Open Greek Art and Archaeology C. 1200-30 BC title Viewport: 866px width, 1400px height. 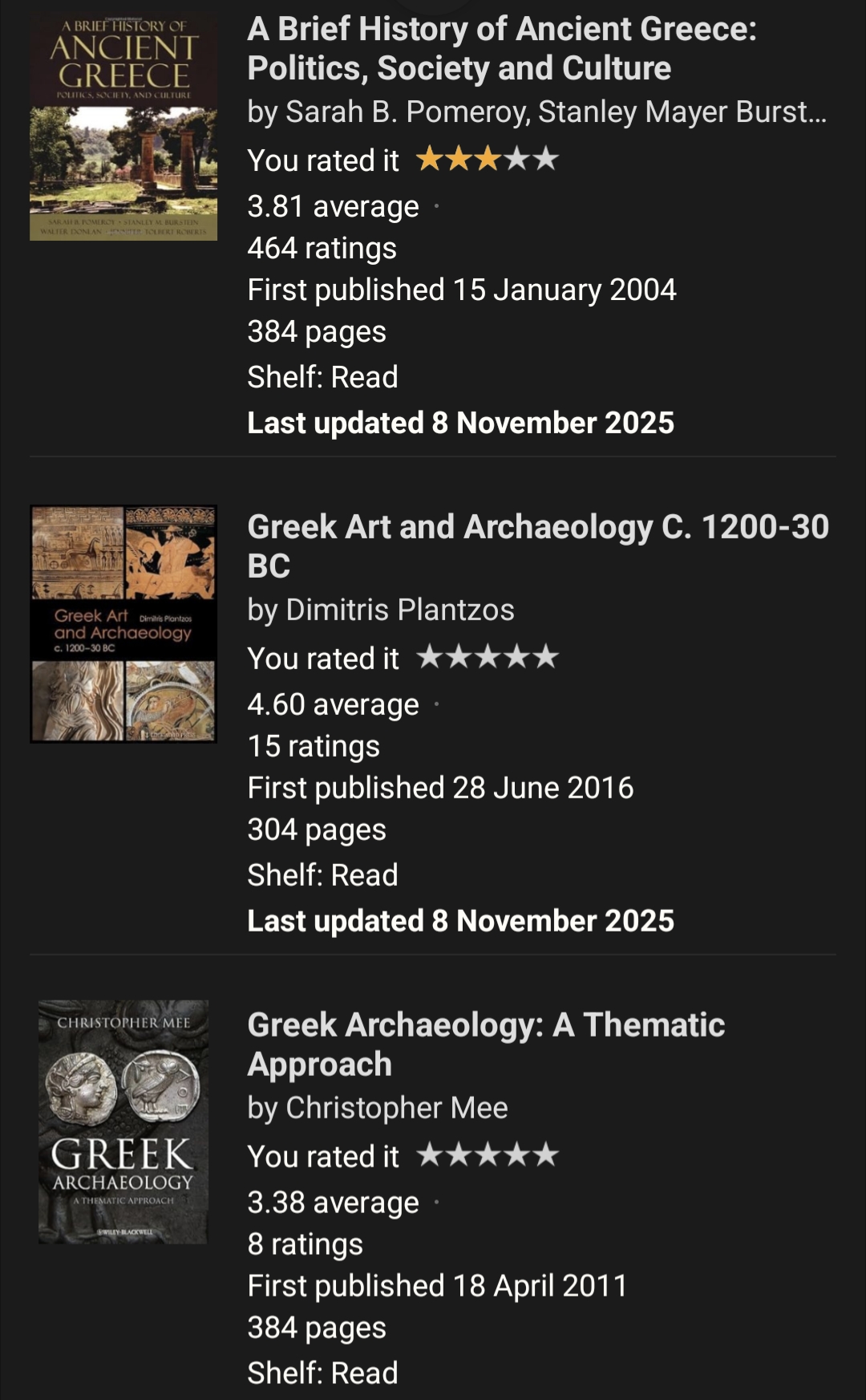tap(537, 546)
